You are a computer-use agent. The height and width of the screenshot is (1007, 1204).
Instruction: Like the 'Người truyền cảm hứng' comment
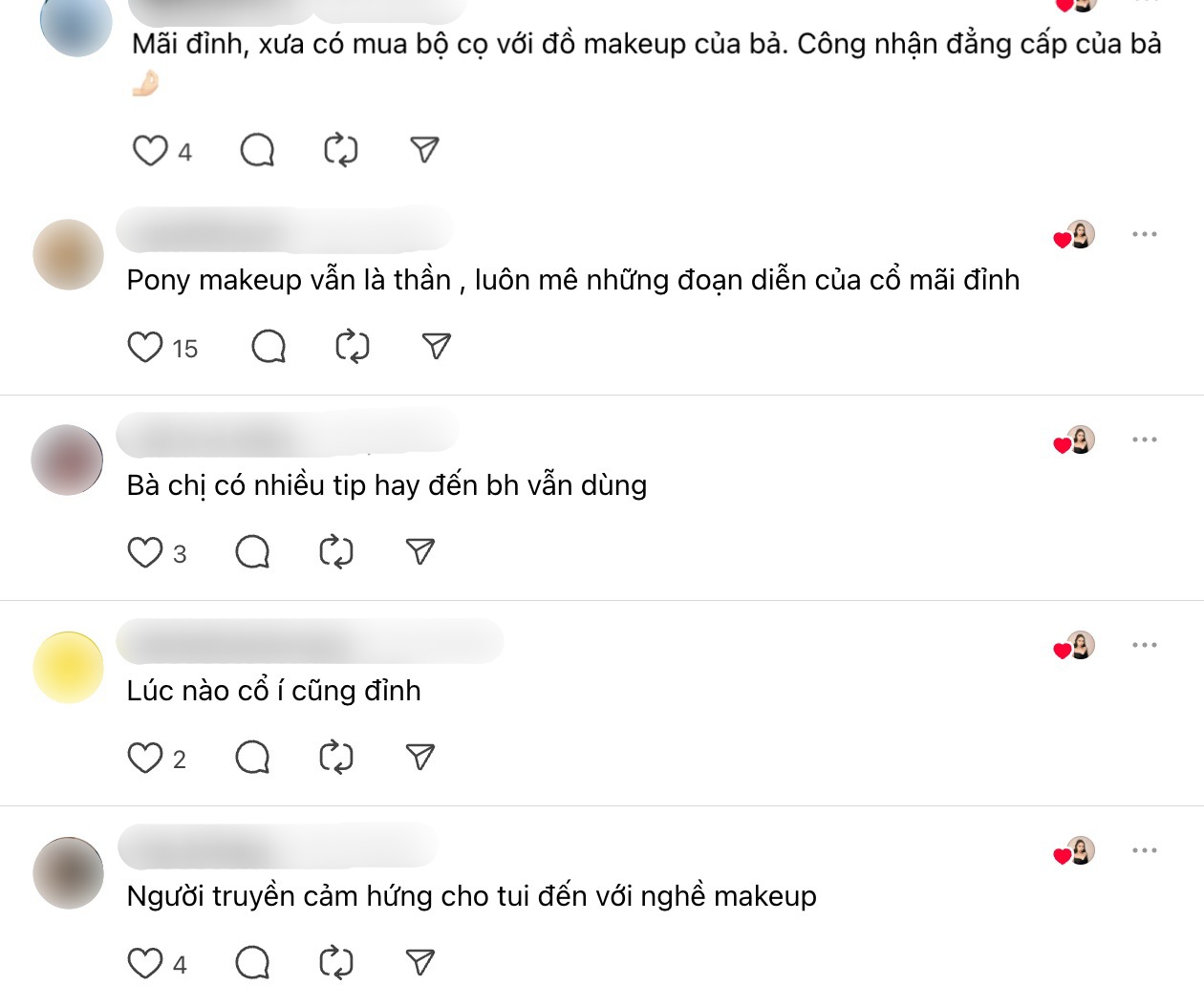(145, 963)
